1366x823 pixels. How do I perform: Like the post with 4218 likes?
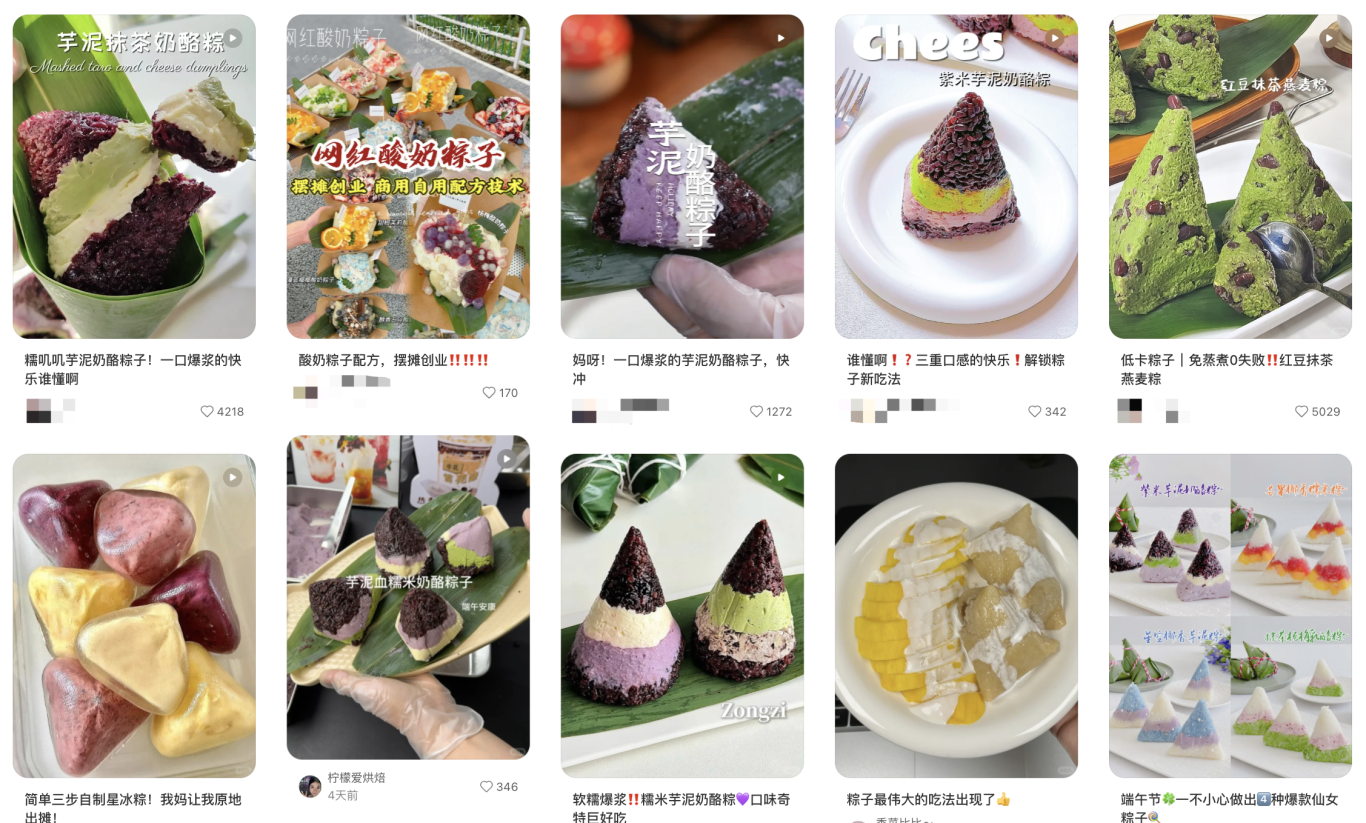(208, 411)
